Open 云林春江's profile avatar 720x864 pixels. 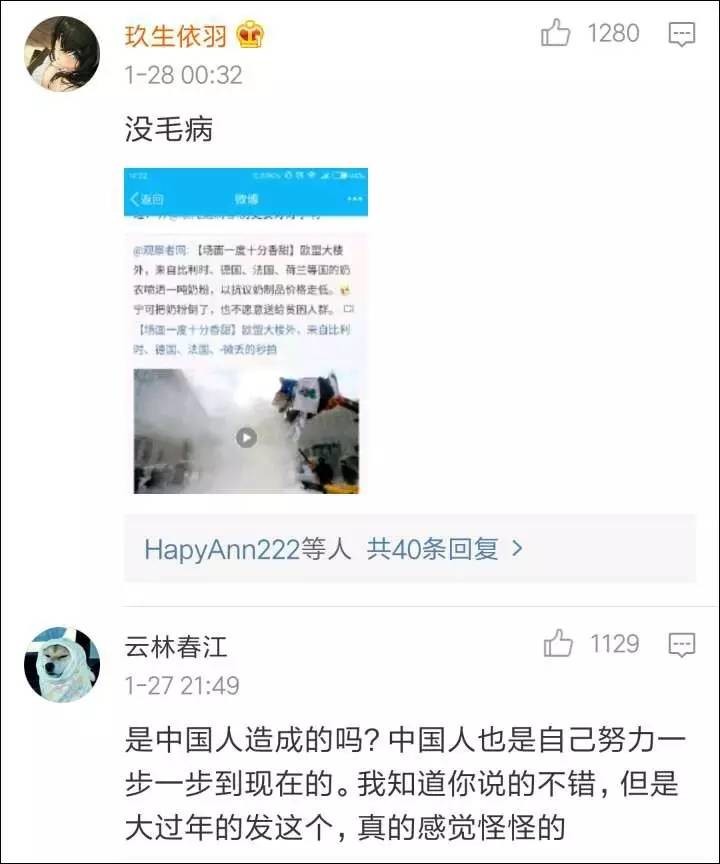[62, 665]
